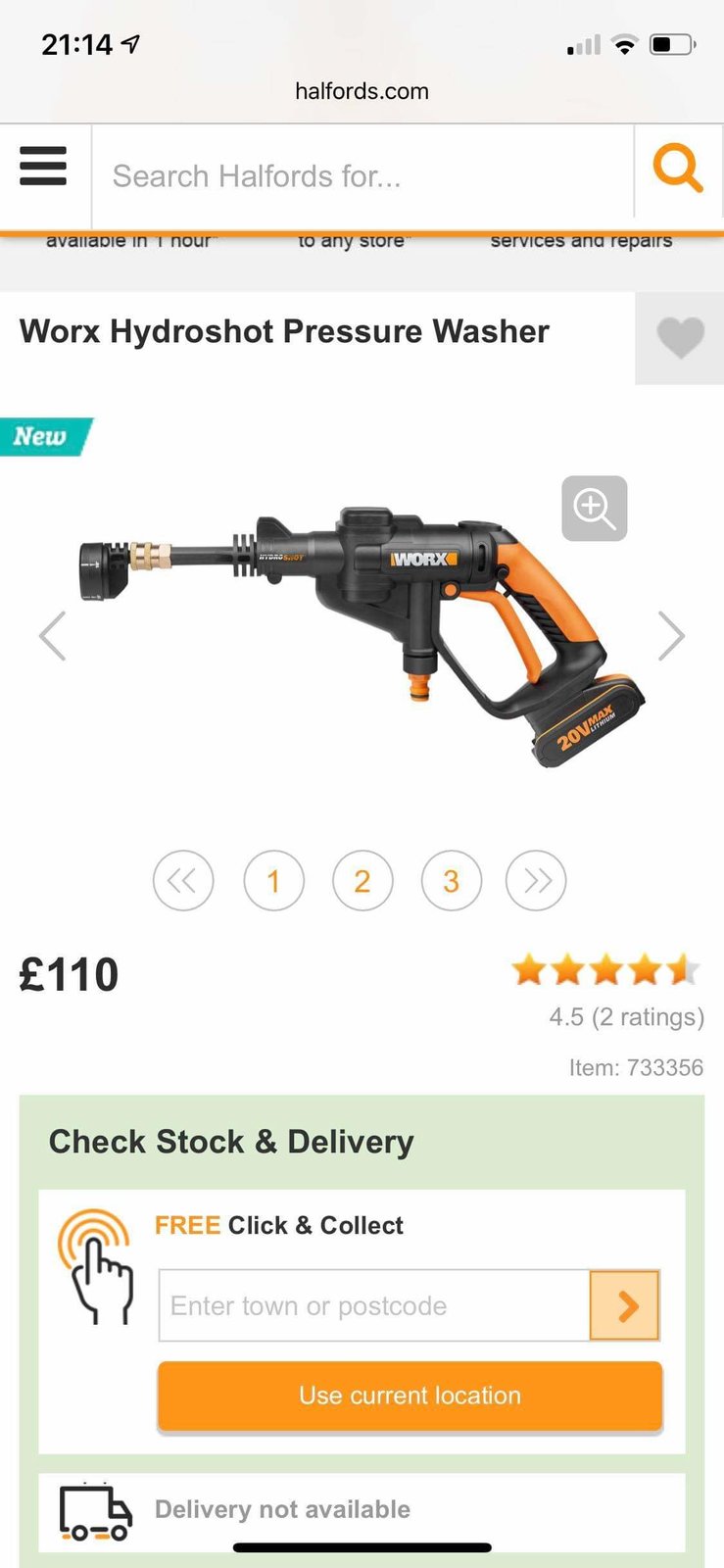Submit postcode with orange arrow button
This screenshot has width=724, height=1568.
625,1305
